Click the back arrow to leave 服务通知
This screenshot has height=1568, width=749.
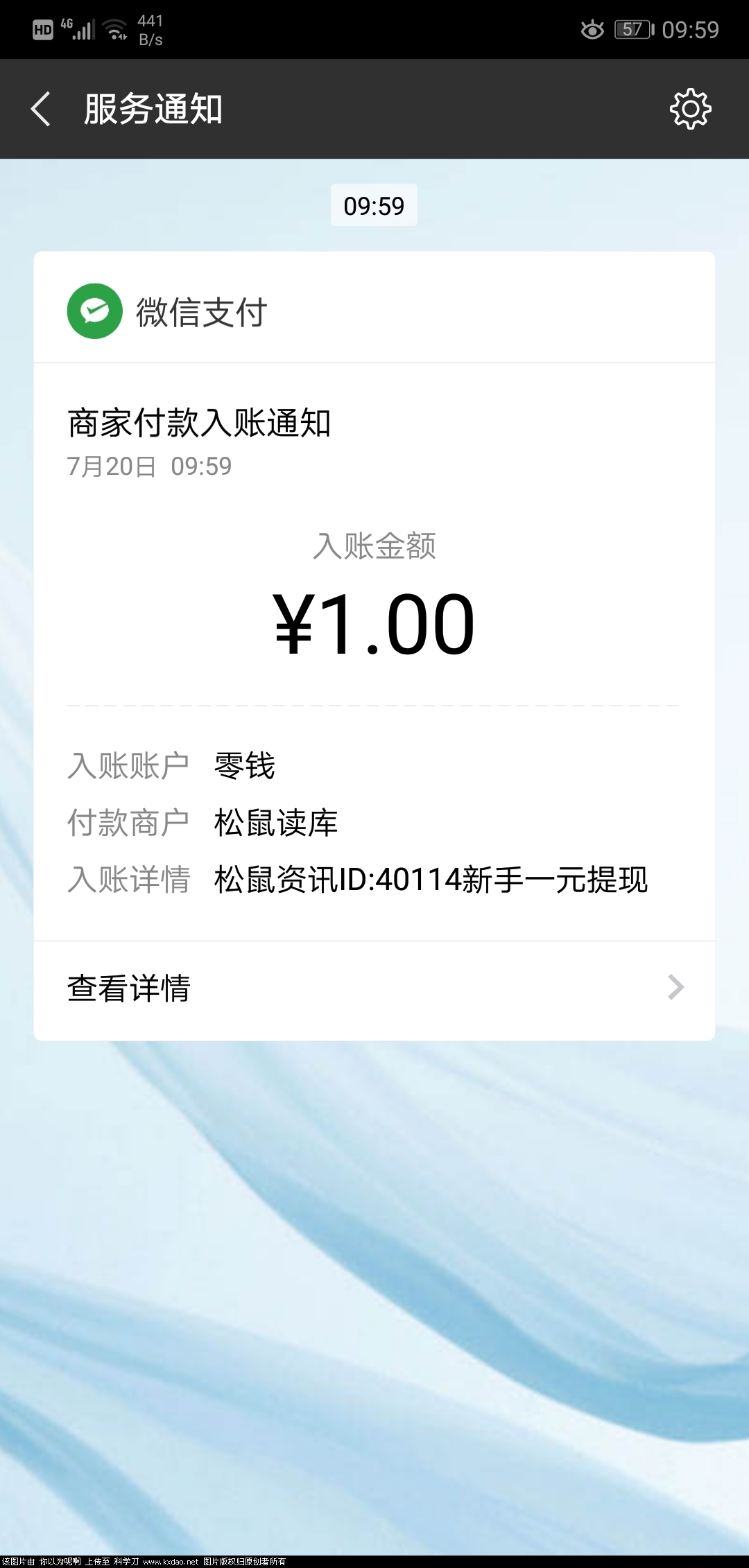40,109
